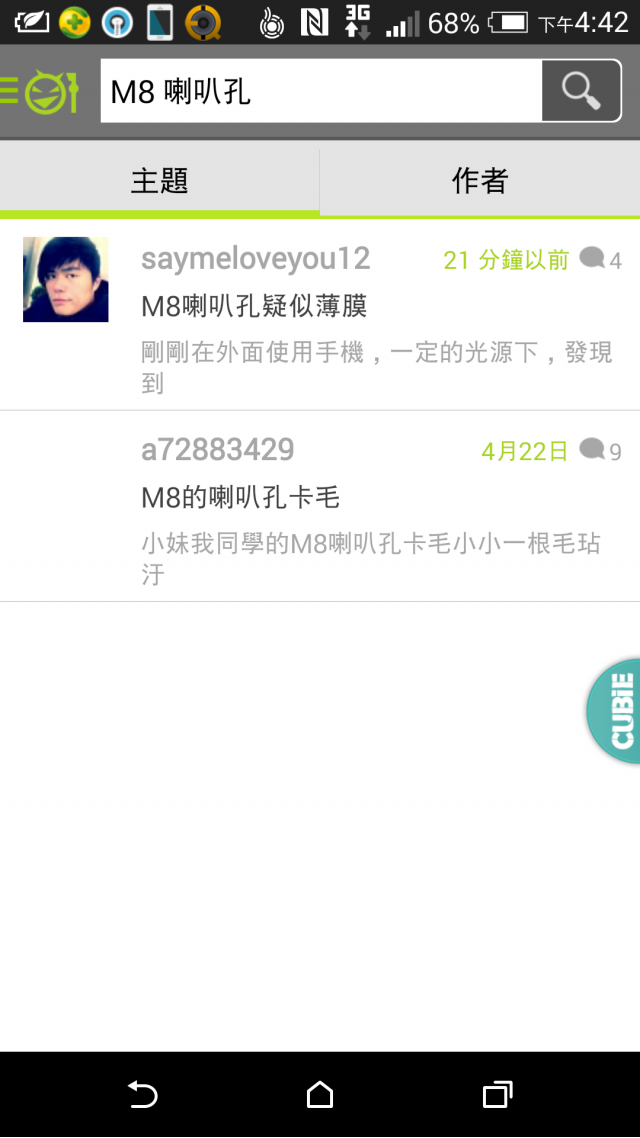The width and height of the screenshot is (640, 1138).
Task: Tap the search field with M8 喇叭孔
Action: pyautogui.click(x=320, y=91)
